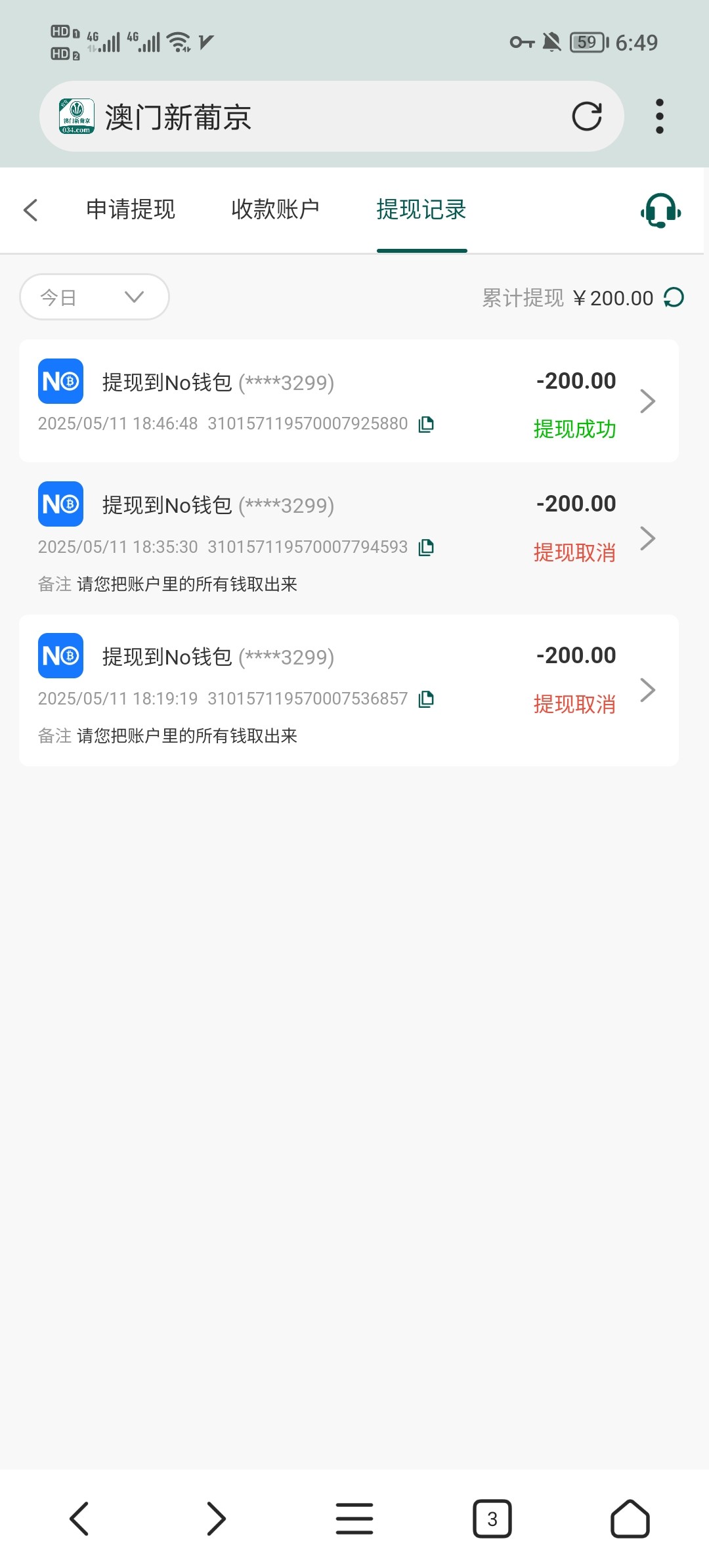Refresh the 累计提现 total
The image size is (709, 1568).
(674, 297)
